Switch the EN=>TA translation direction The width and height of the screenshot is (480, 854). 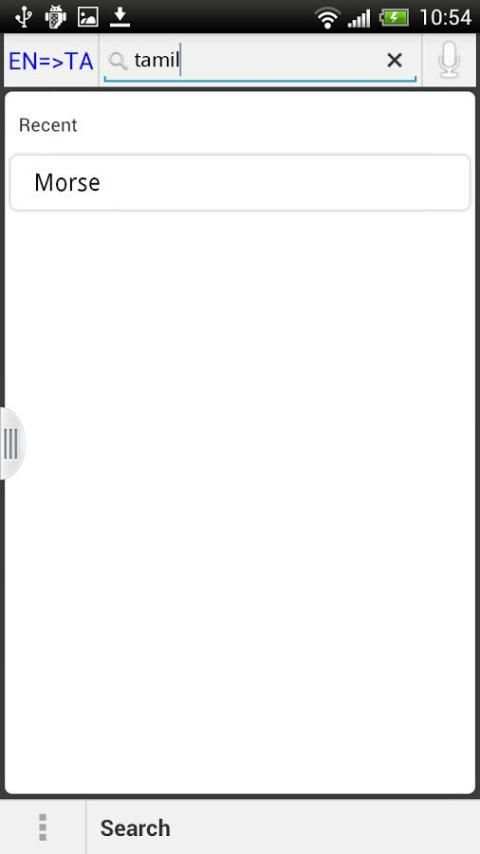coord(51,61)
